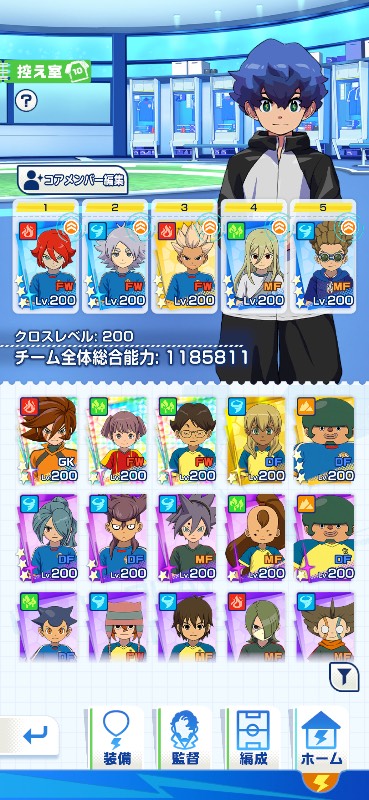Select the goggles MF in slot 5
Viewport: 369px width, 800px height.
click(323, 256)
